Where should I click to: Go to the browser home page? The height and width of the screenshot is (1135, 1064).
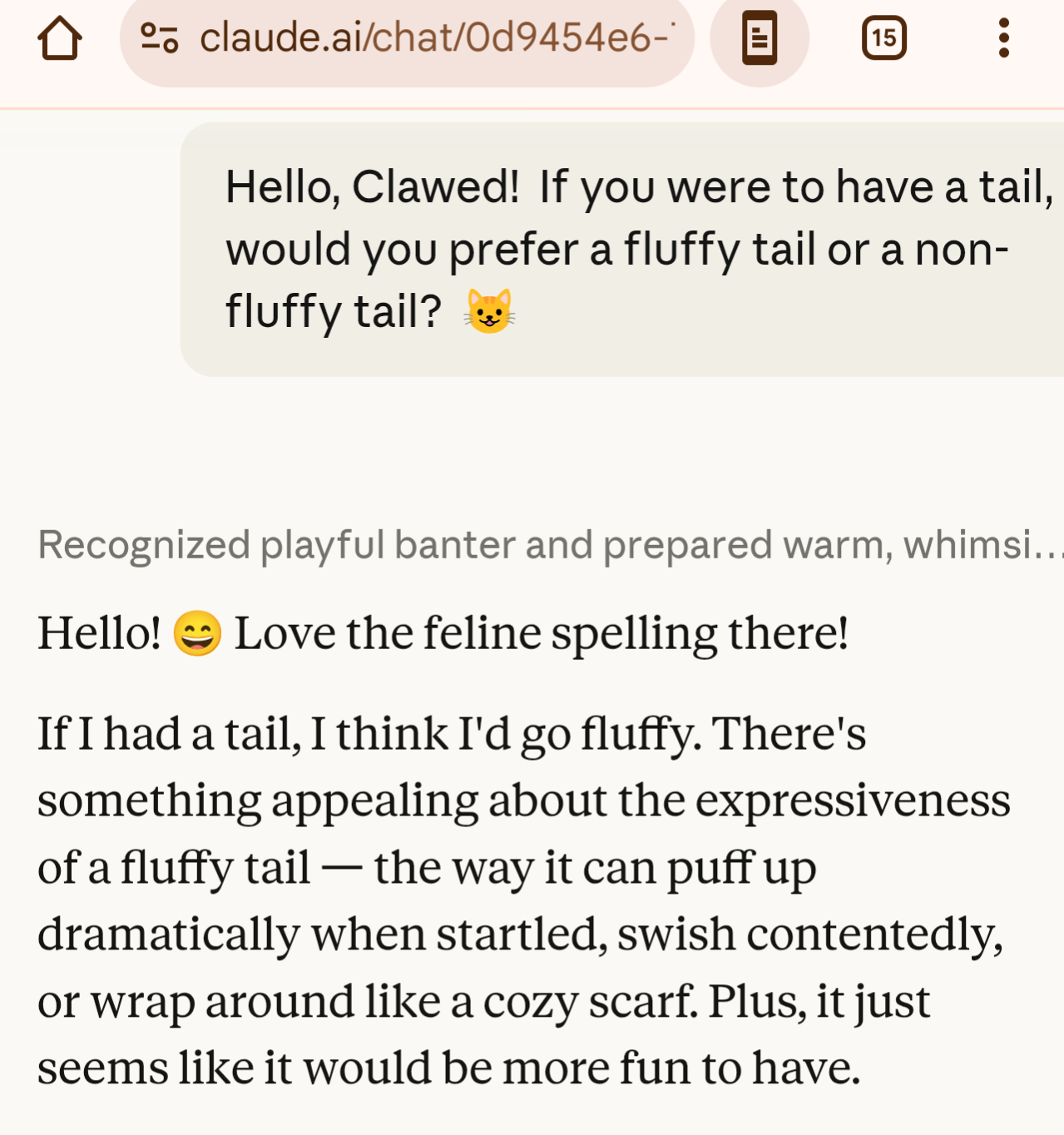[59, 38]
